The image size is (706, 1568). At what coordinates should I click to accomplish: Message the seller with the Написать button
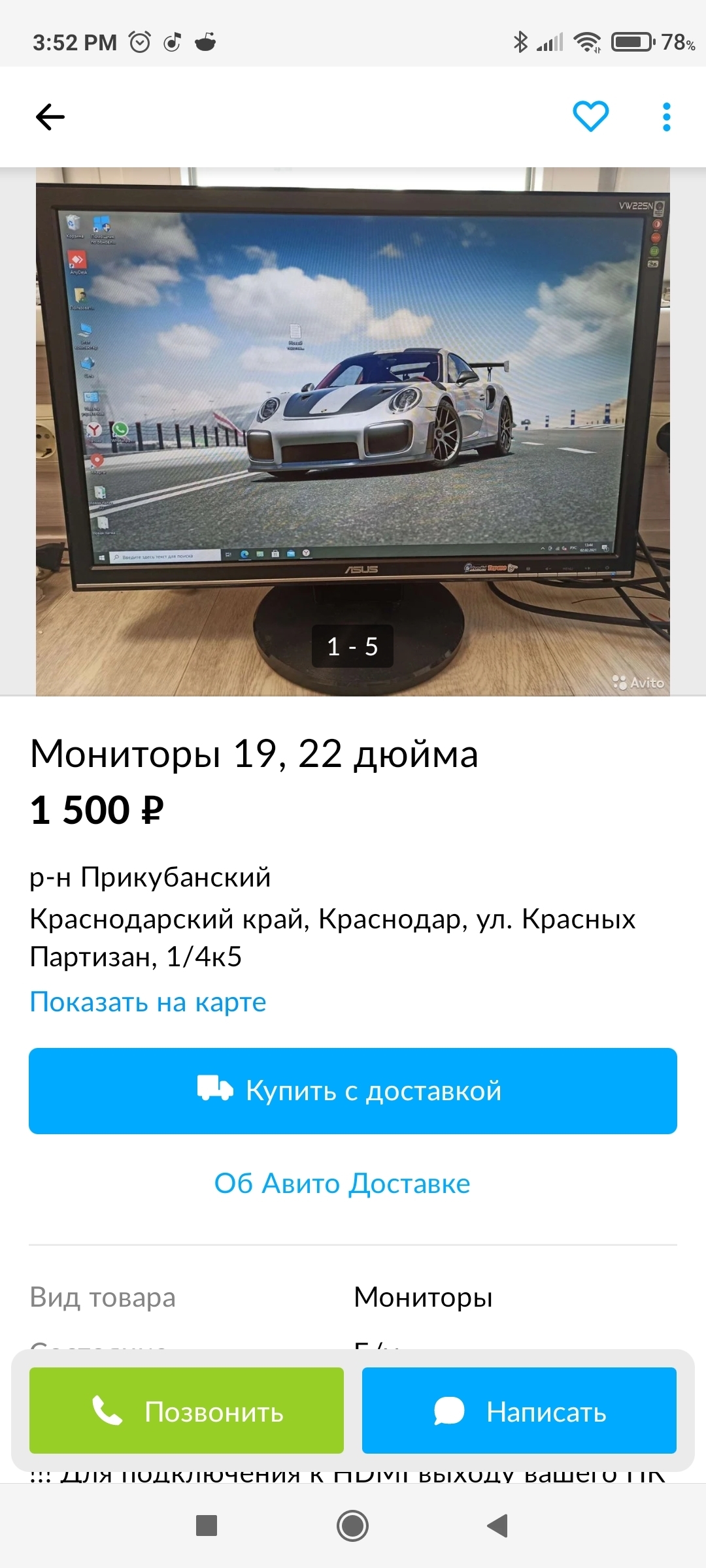(519, 1411)
